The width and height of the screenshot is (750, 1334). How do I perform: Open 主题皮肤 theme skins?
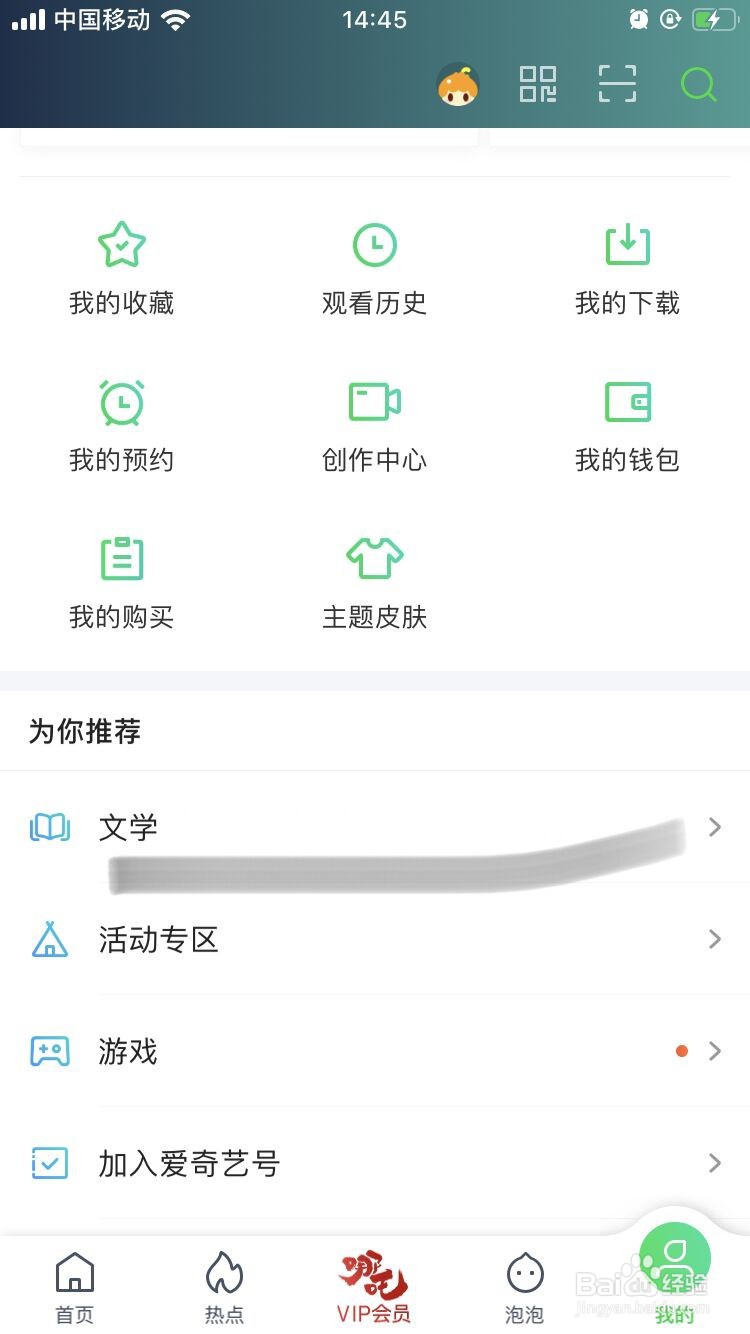(375, 580)
